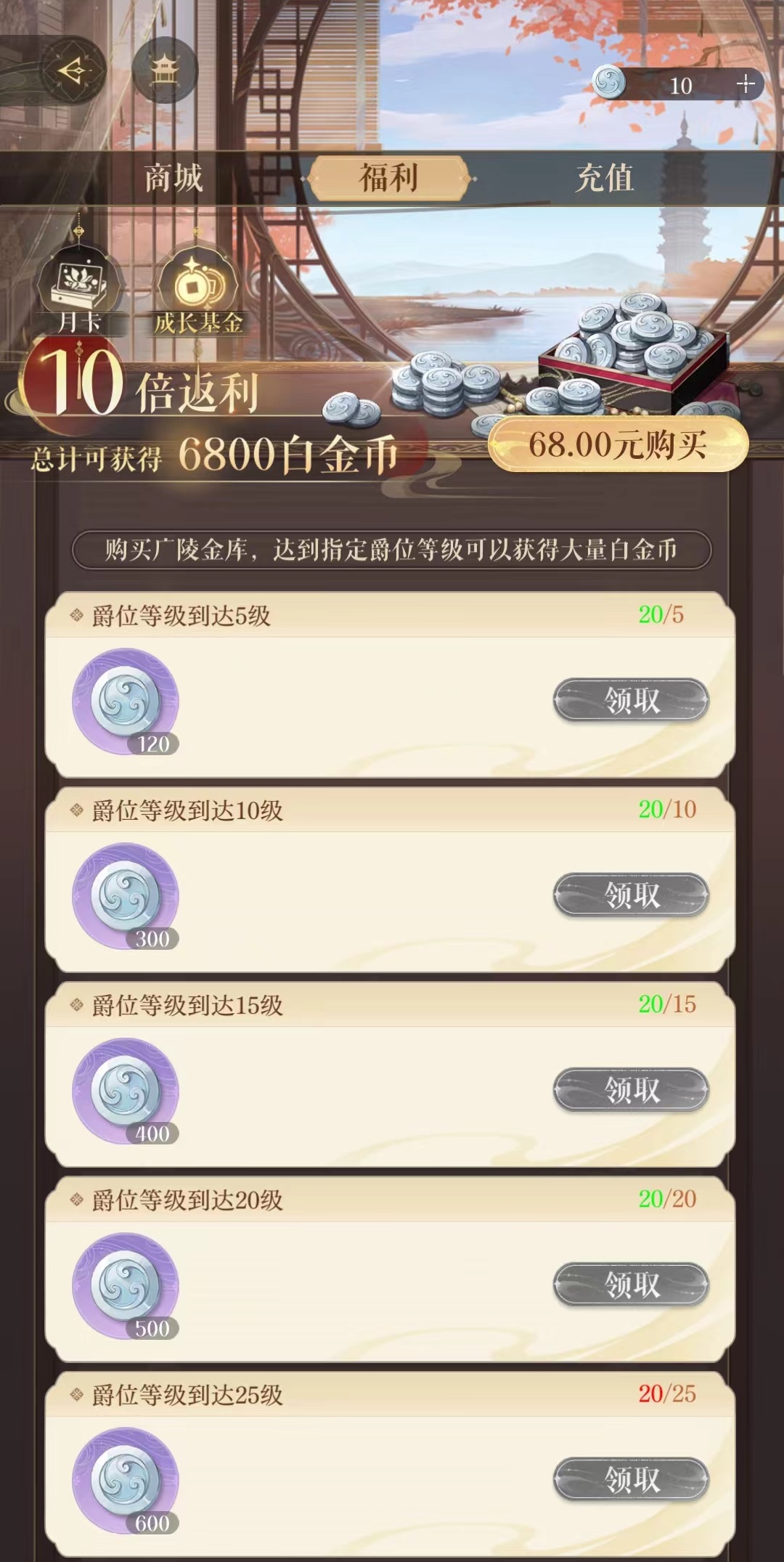Claim the 爵位等级到达10级 reward

[631, 895]
